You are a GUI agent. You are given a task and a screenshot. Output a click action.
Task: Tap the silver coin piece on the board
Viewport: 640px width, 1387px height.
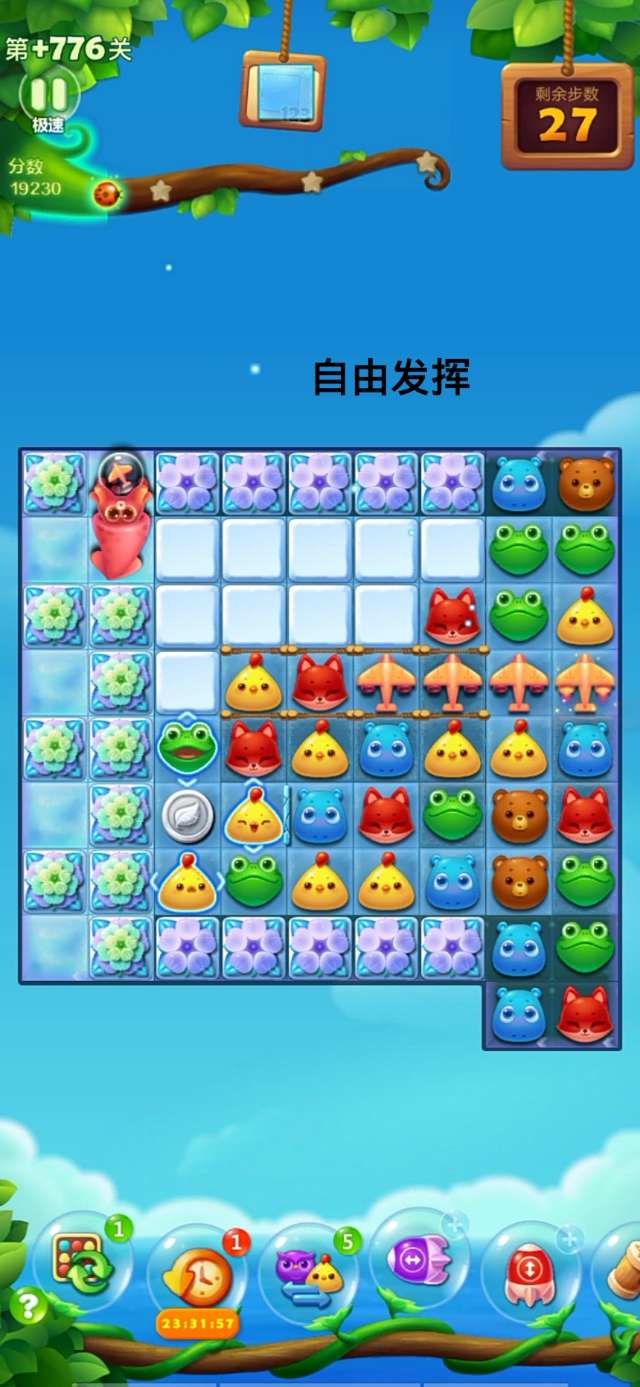(187, 816)
